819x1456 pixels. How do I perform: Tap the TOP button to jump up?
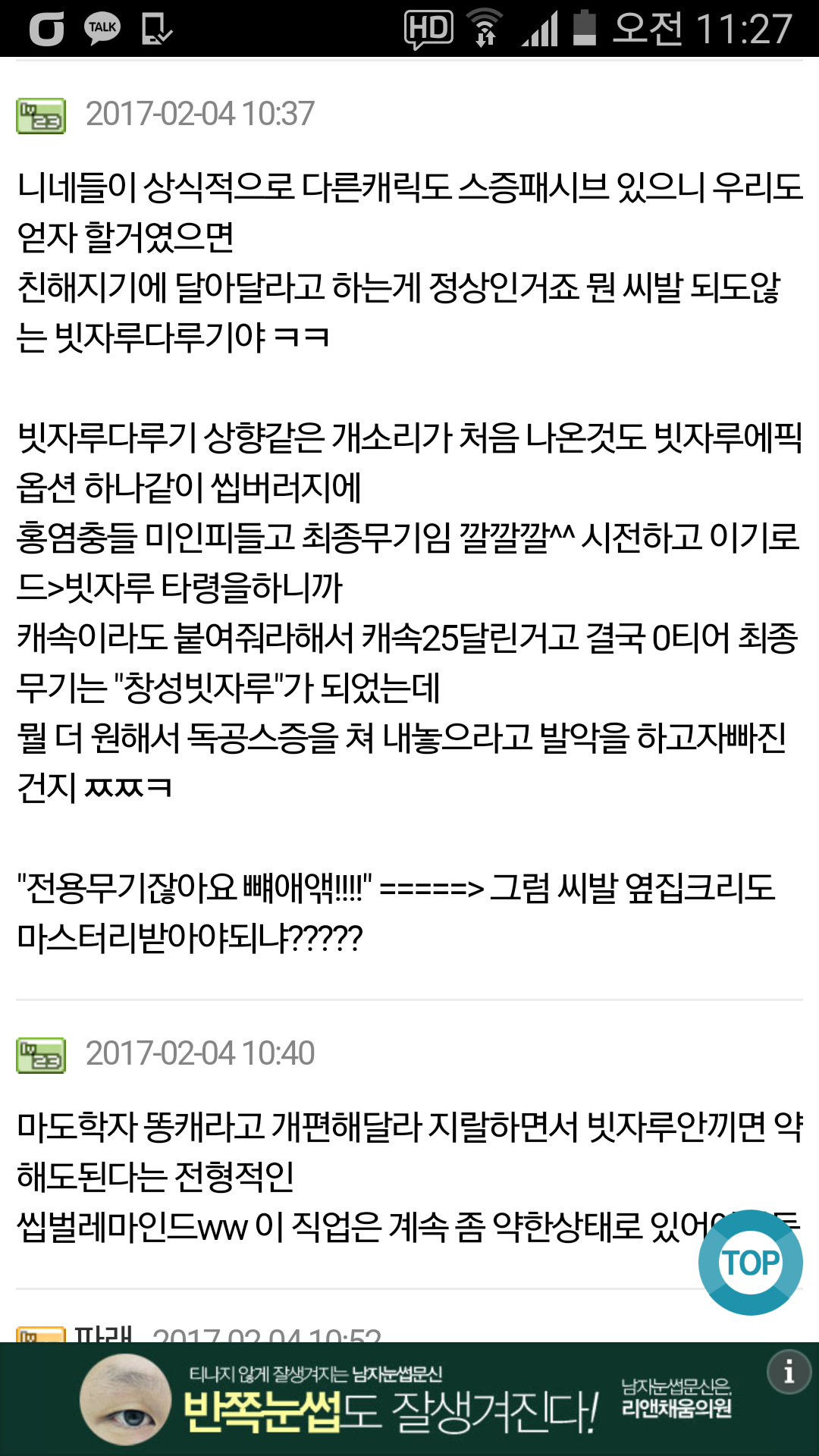click(x=750, y=1263)
